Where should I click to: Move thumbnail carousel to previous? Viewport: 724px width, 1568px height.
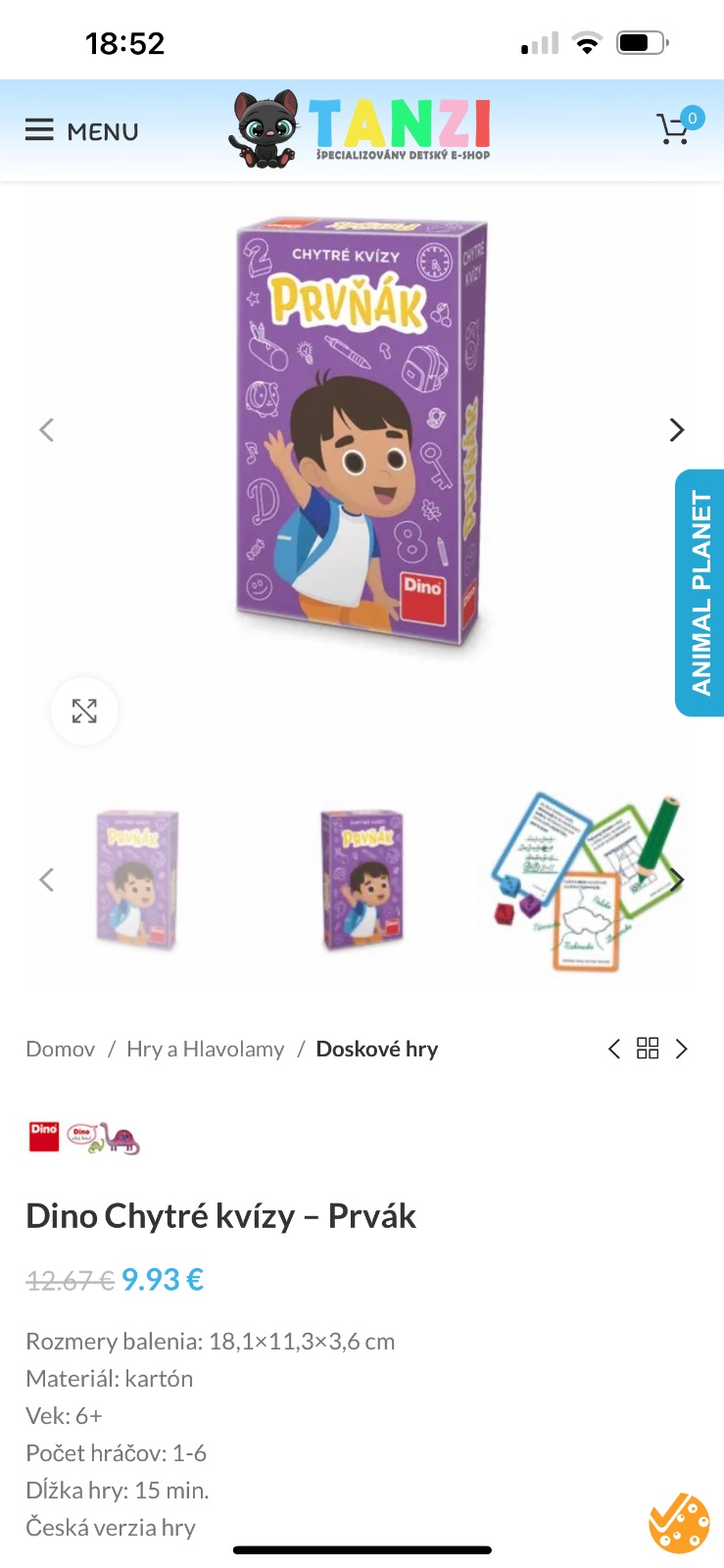click(46, 879)
